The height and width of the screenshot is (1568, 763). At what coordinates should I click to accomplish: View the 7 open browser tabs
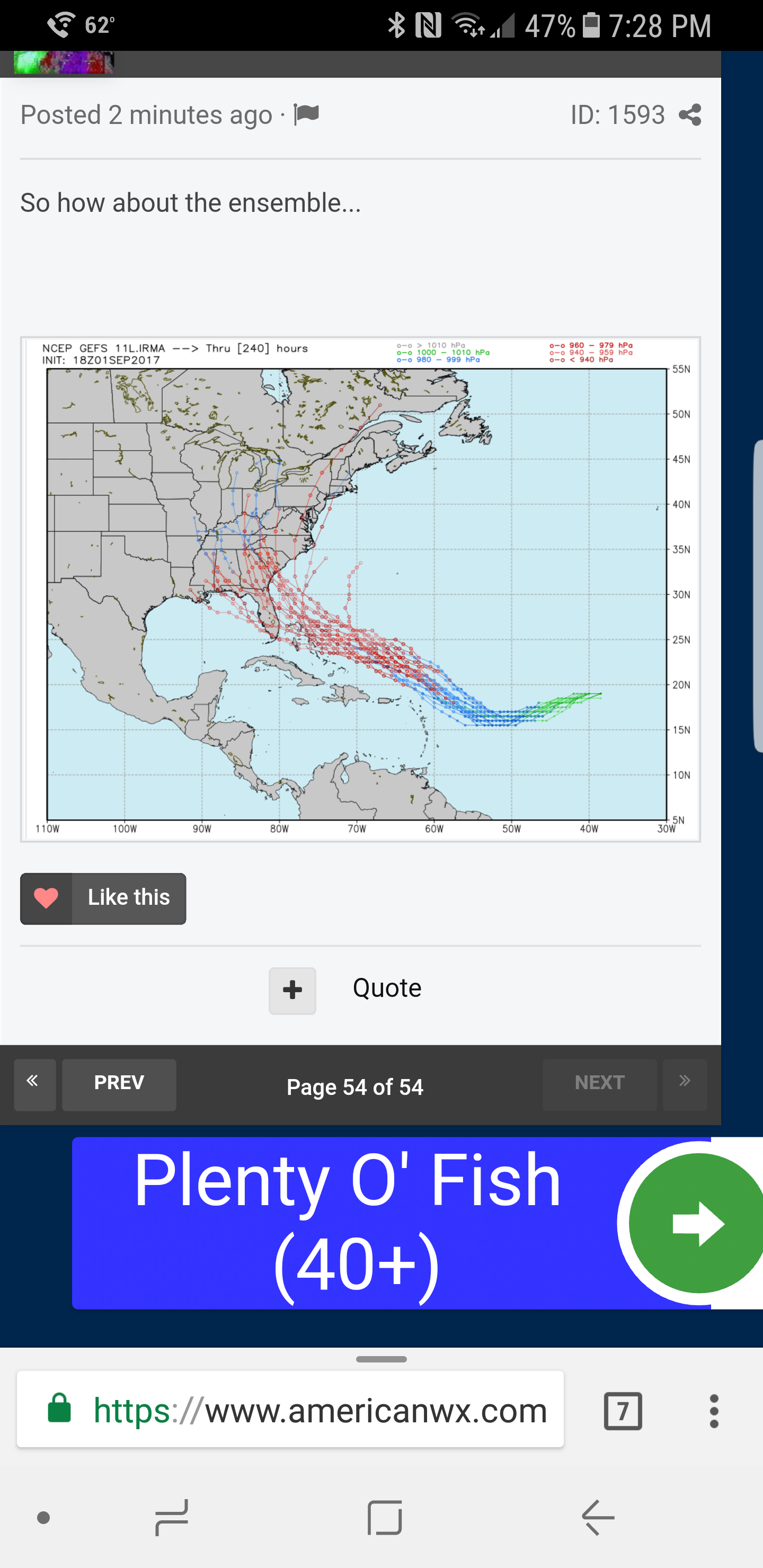pos(623,1410)
